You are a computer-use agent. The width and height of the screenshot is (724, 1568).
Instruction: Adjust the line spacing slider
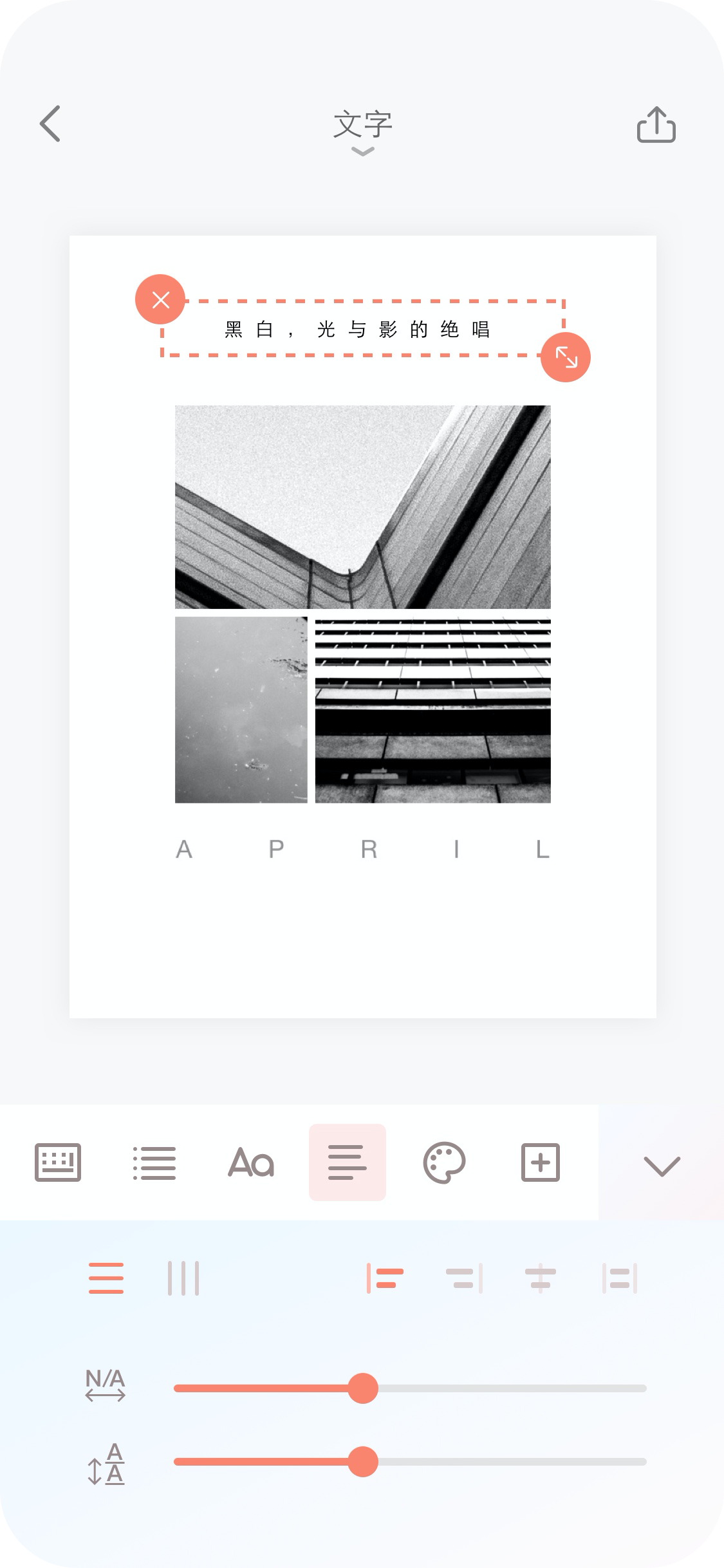coord(363,1462)
